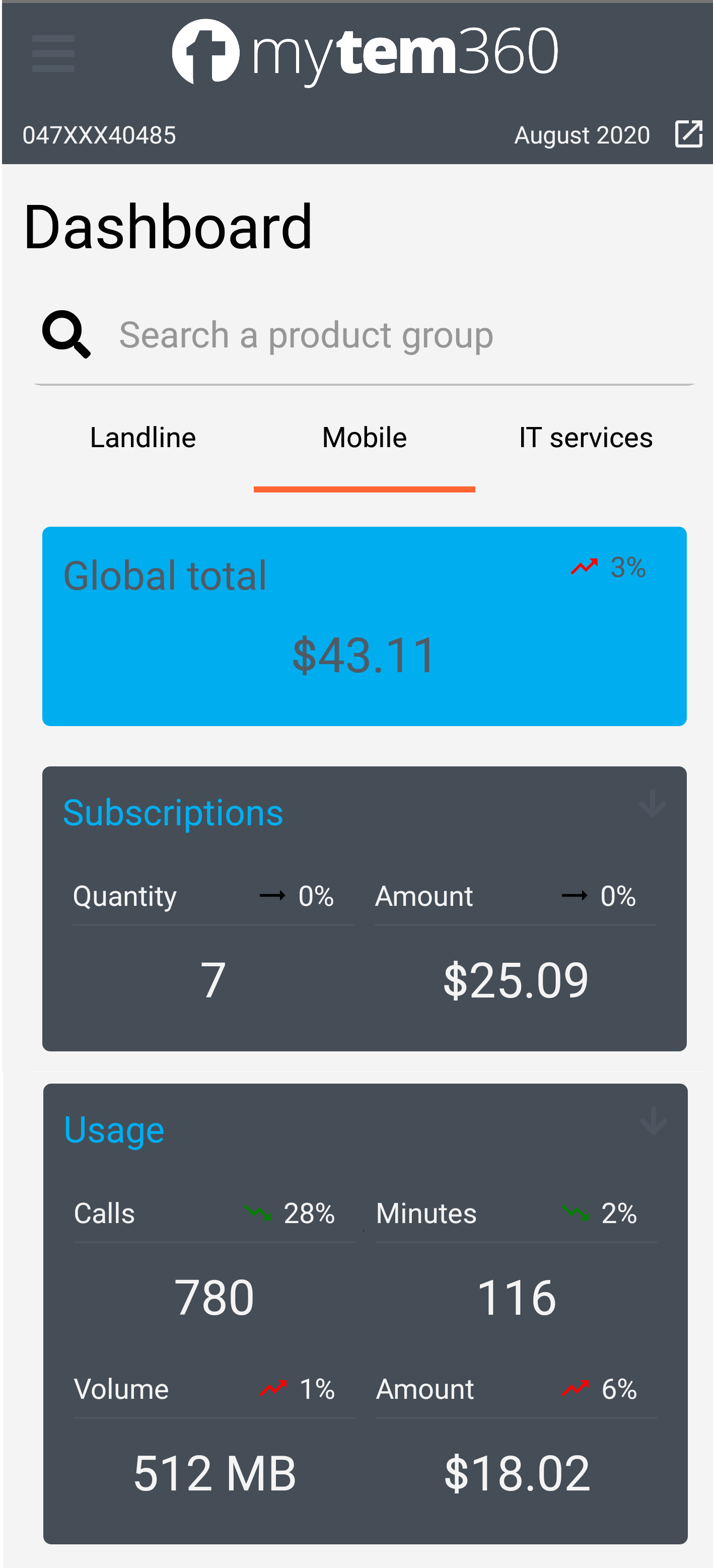713x1568 pixels.
Task: Expand the Subscriptions section arrow
Action: (652, 804)
